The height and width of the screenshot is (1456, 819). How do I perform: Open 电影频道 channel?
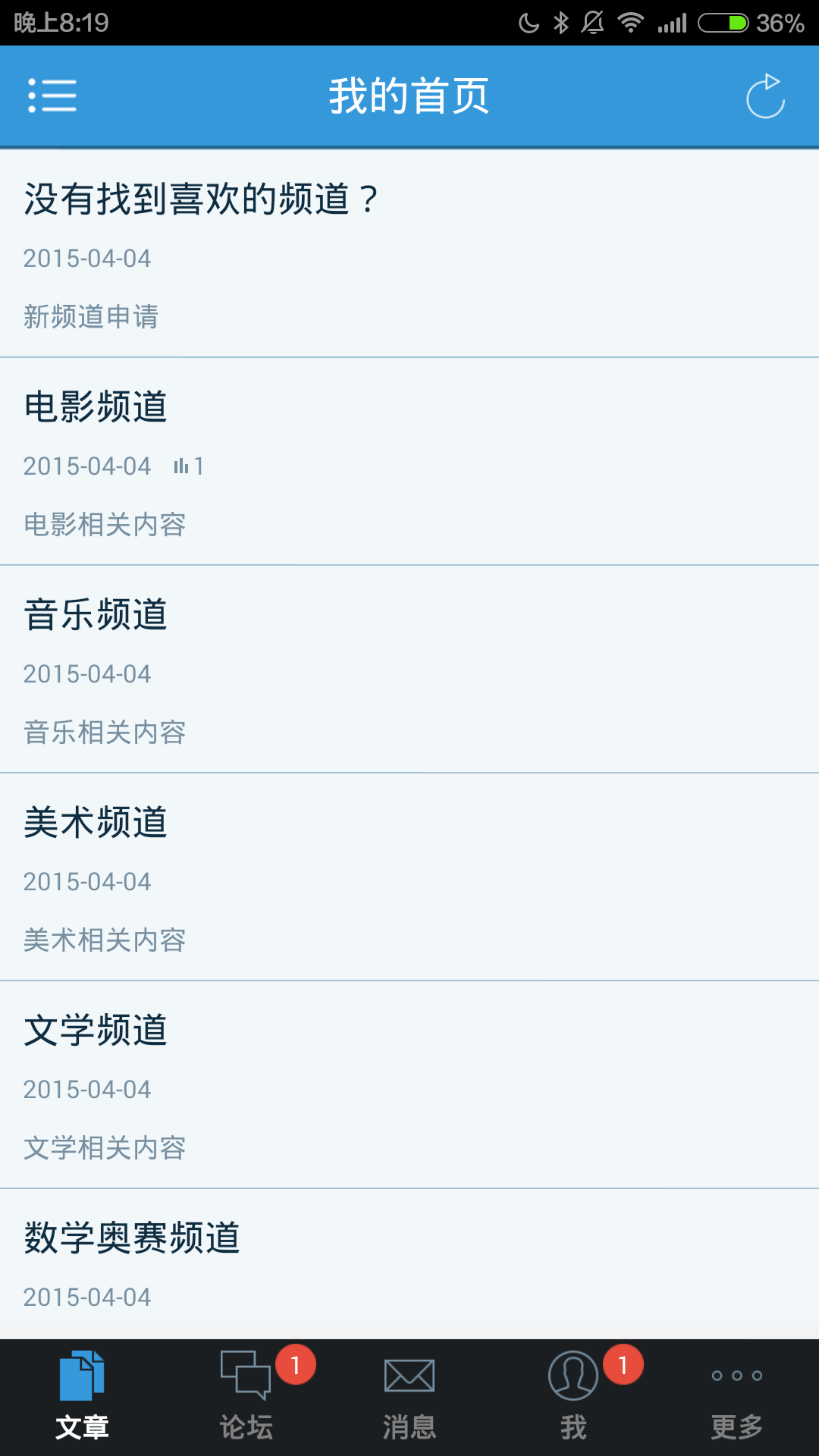pos(409,462)
